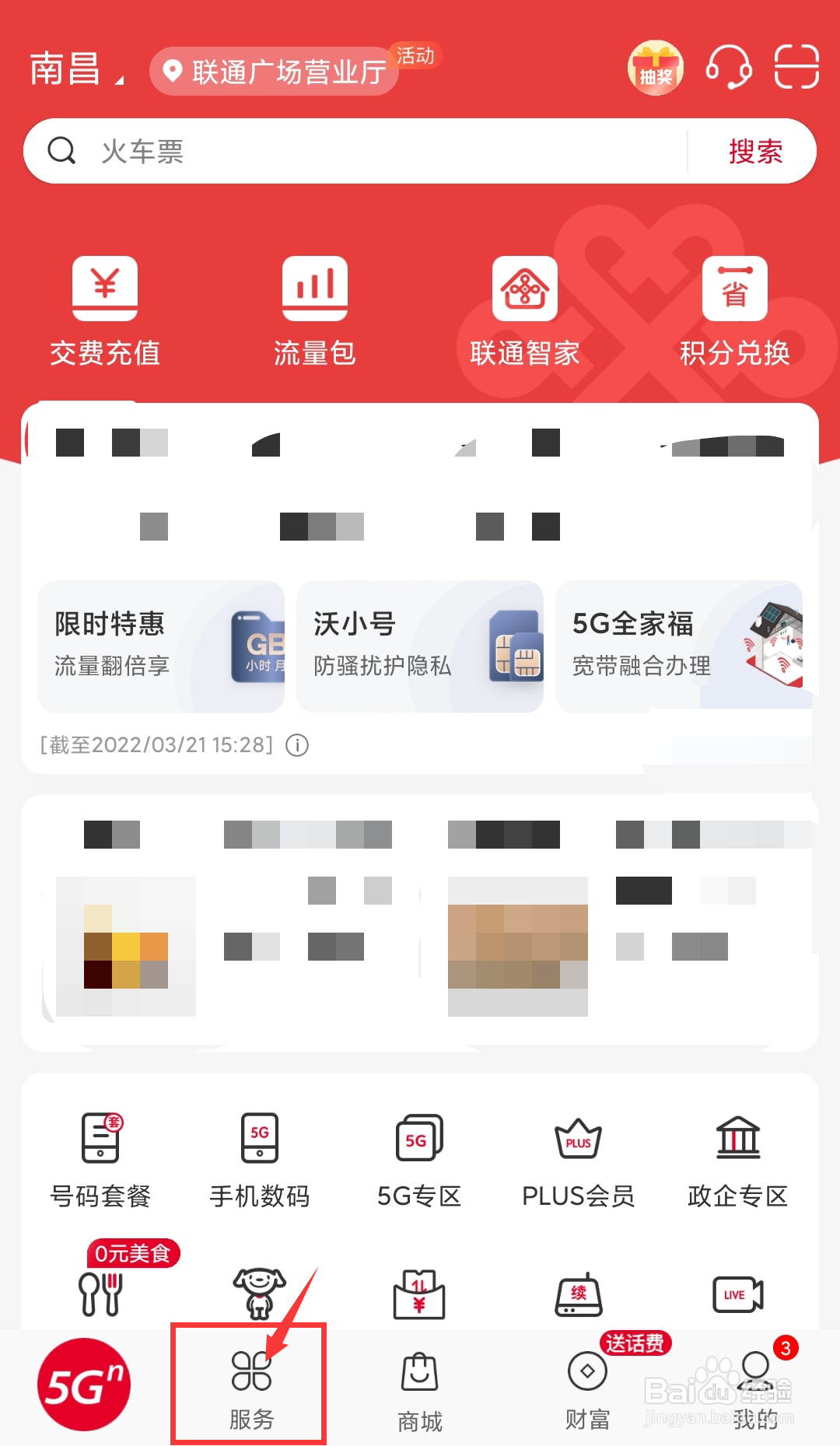
Task: Tap the 抽奖 lottery gift icon
Action: click(656, 68)
